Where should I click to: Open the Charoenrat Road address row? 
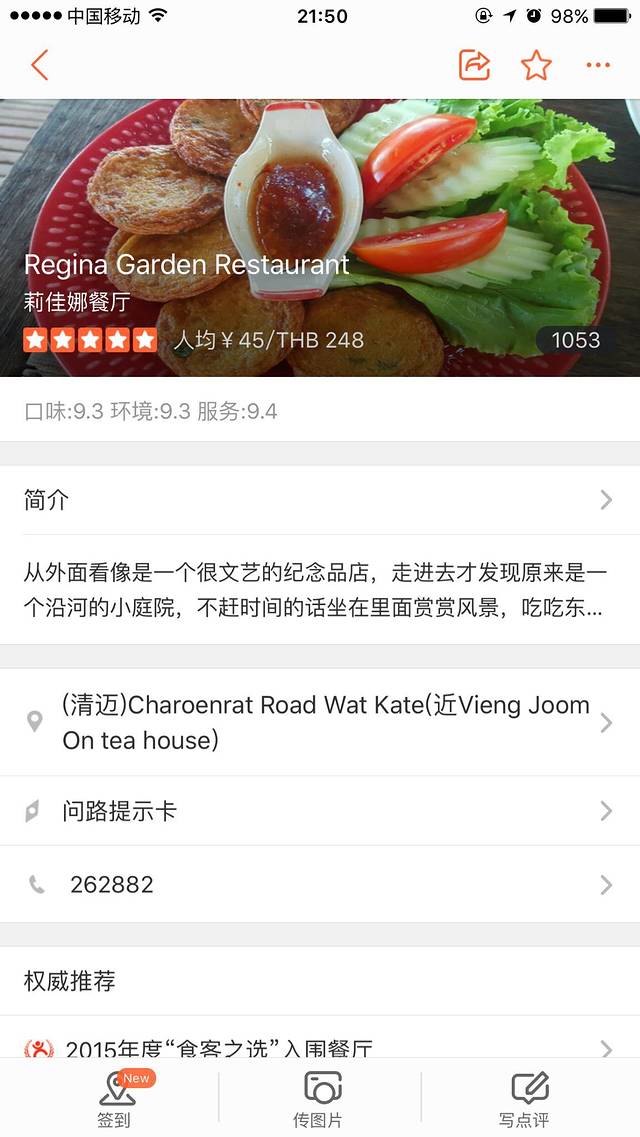pyautogui.click(x=320, y=722)
